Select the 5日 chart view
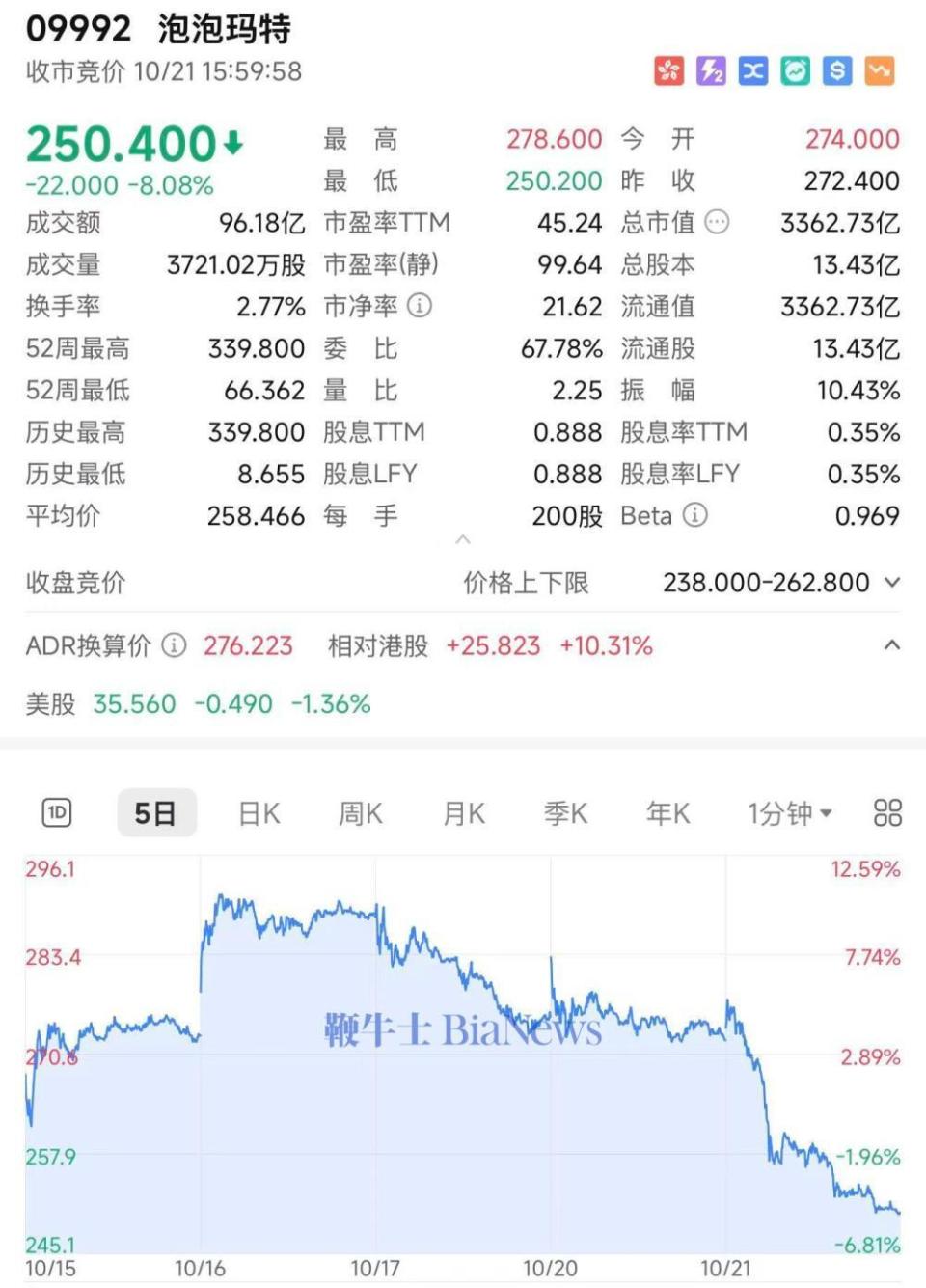The height and width of the screenshot is (1288, 926). click(x=155, y=812)
